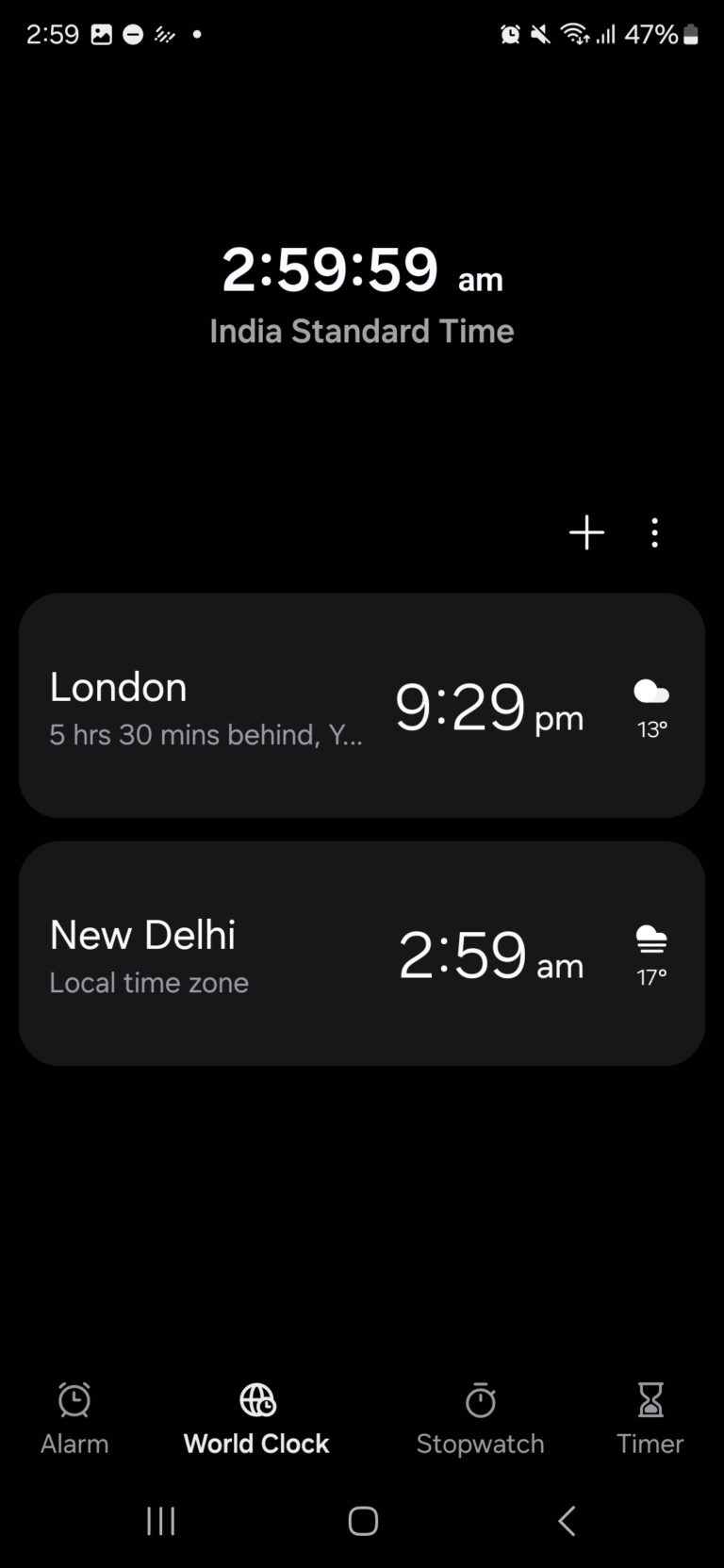
Task: Tap the Recents navigation button
Action: click(x=161, y=1519)
